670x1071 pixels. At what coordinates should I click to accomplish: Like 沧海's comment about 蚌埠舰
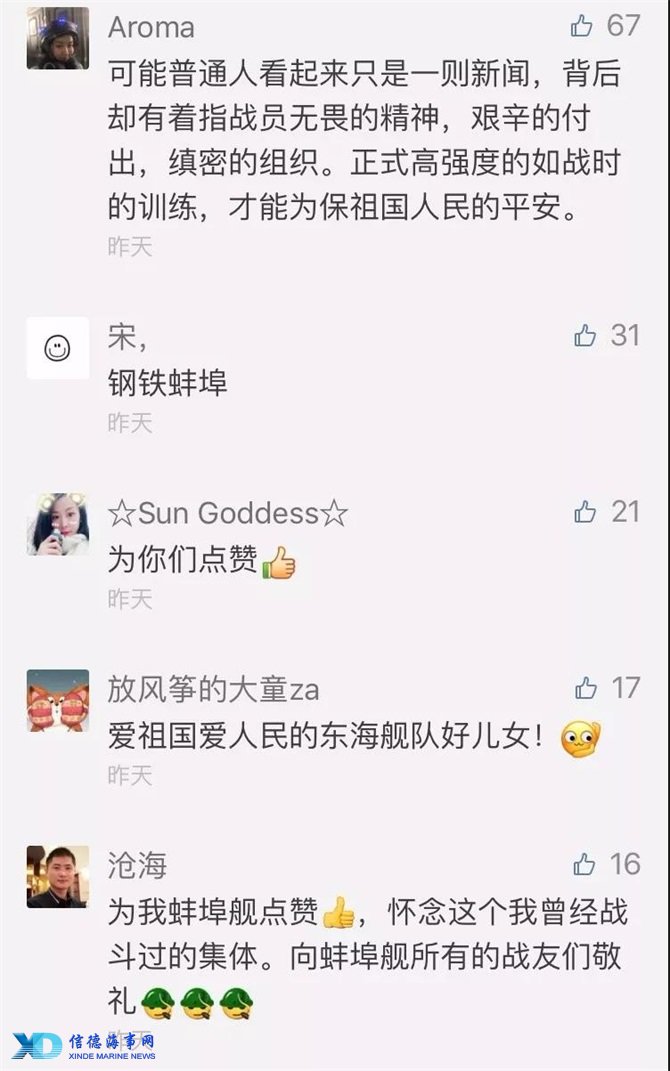[x=585, y=864]
